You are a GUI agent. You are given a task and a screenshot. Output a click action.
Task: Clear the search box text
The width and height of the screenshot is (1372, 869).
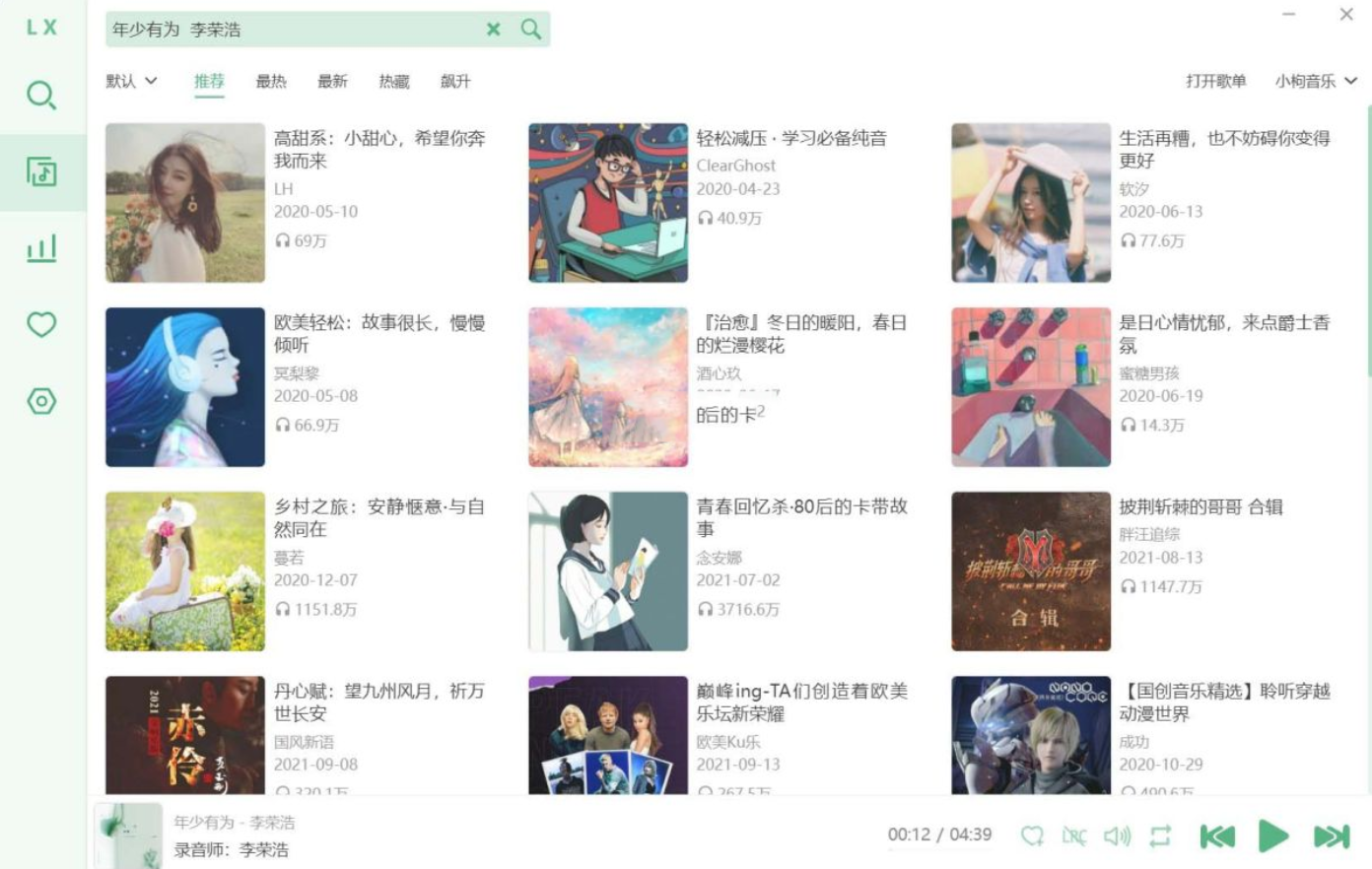(x=494, y=30)
